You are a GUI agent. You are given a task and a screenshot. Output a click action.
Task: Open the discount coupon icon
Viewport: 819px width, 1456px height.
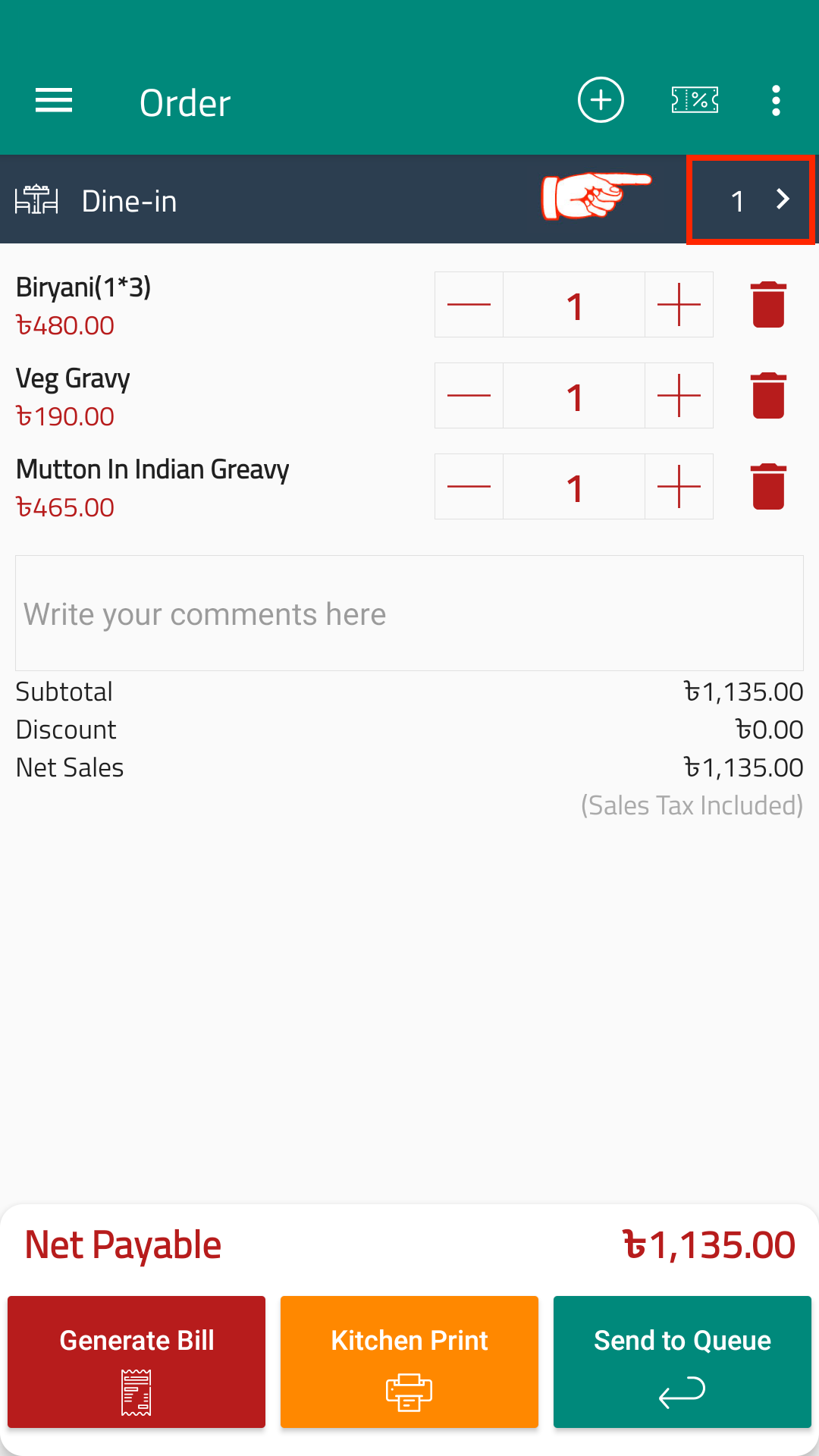click(695, 100)
